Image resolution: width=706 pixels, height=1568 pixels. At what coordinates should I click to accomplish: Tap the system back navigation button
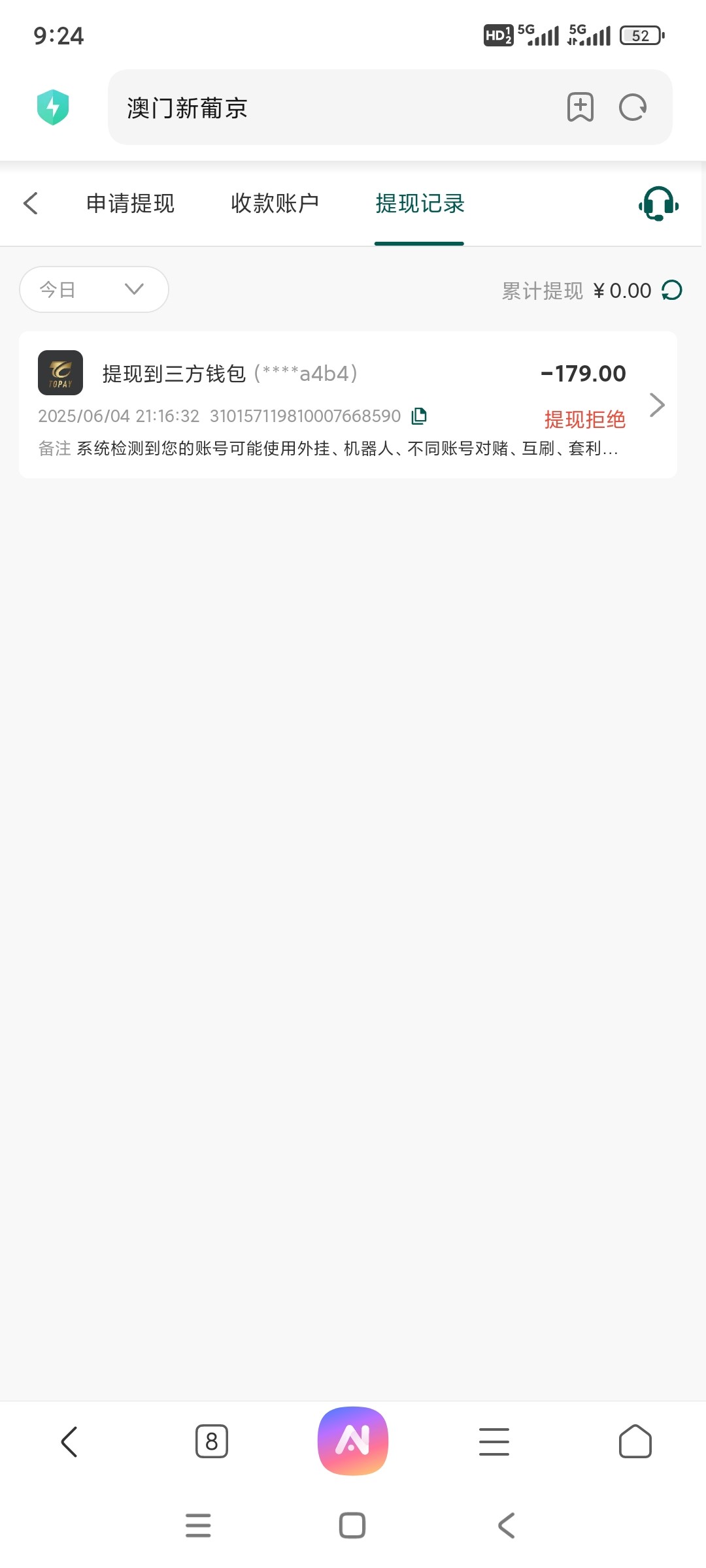point(507,1526)
